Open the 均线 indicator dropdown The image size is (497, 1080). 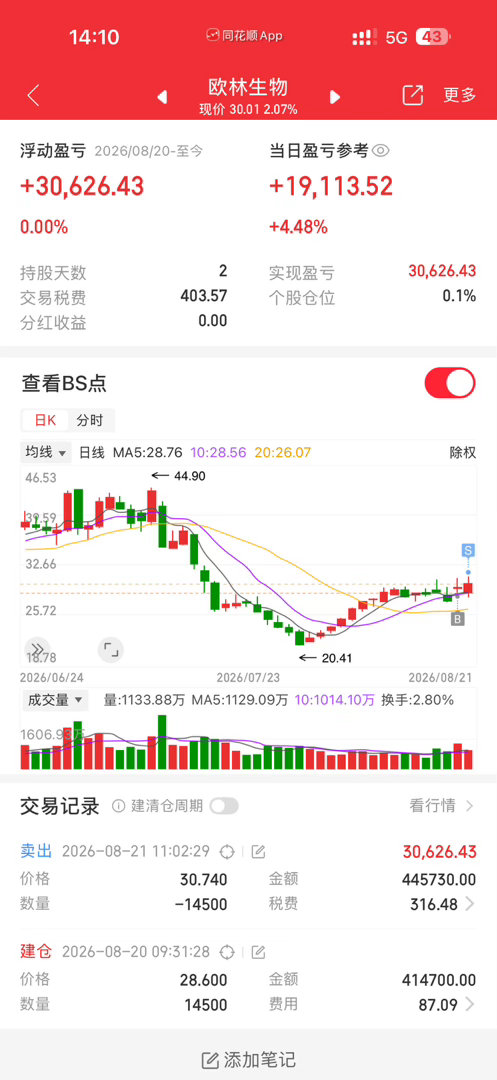(46, 453)
